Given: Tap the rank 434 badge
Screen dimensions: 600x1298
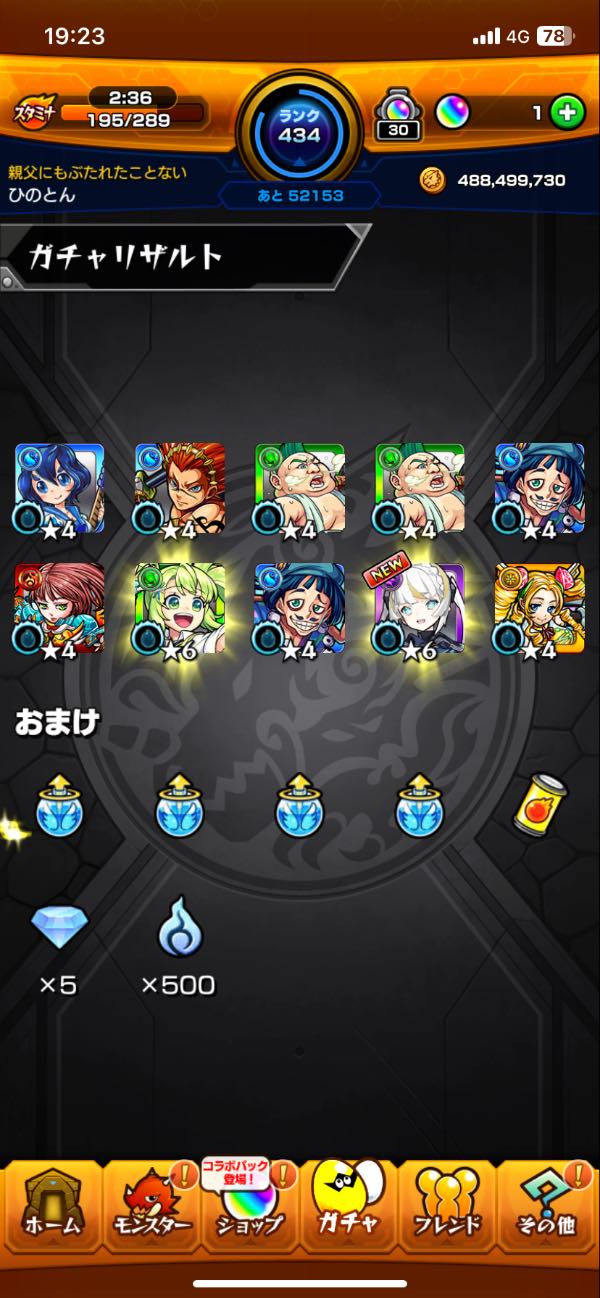Looking at the screenshot, I should (x=300, y=128).
